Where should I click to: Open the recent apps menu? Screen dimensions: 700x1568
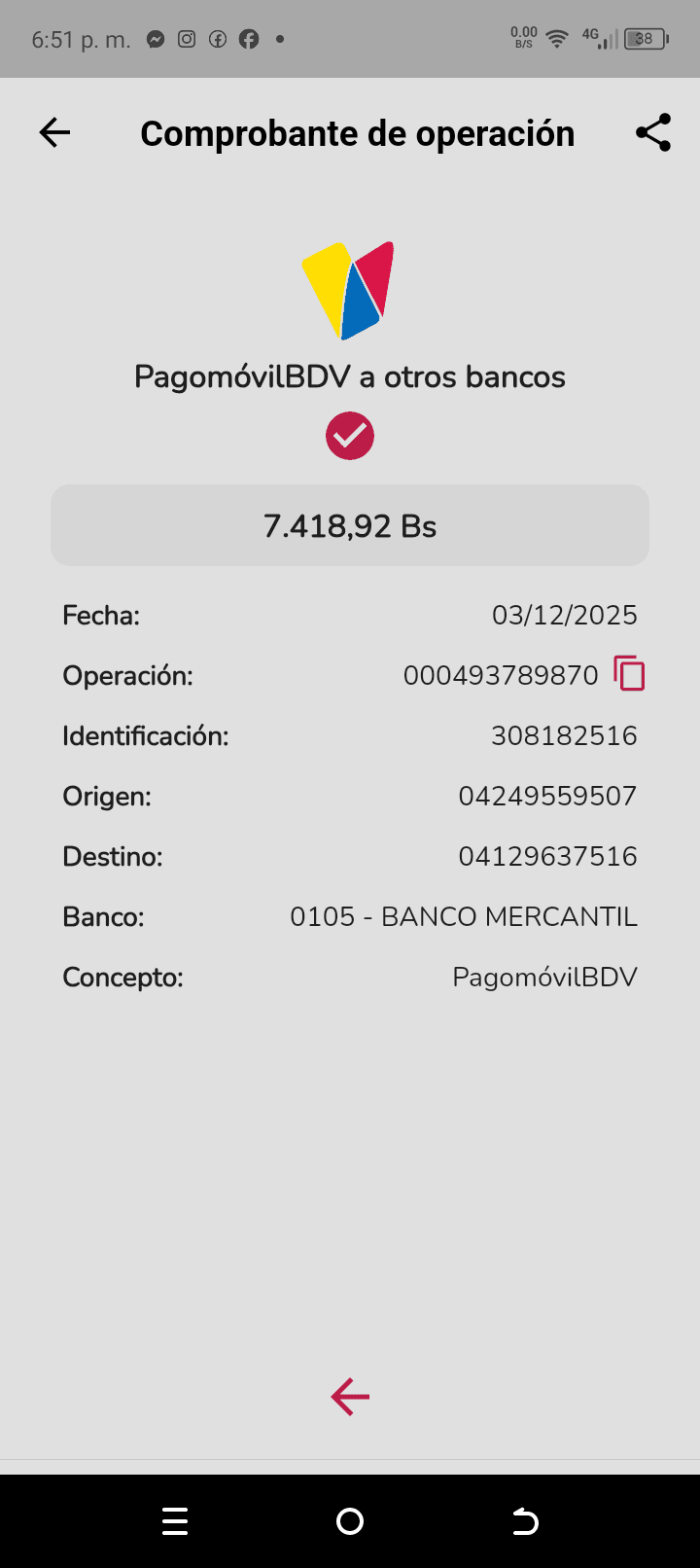click(175, 1521)
